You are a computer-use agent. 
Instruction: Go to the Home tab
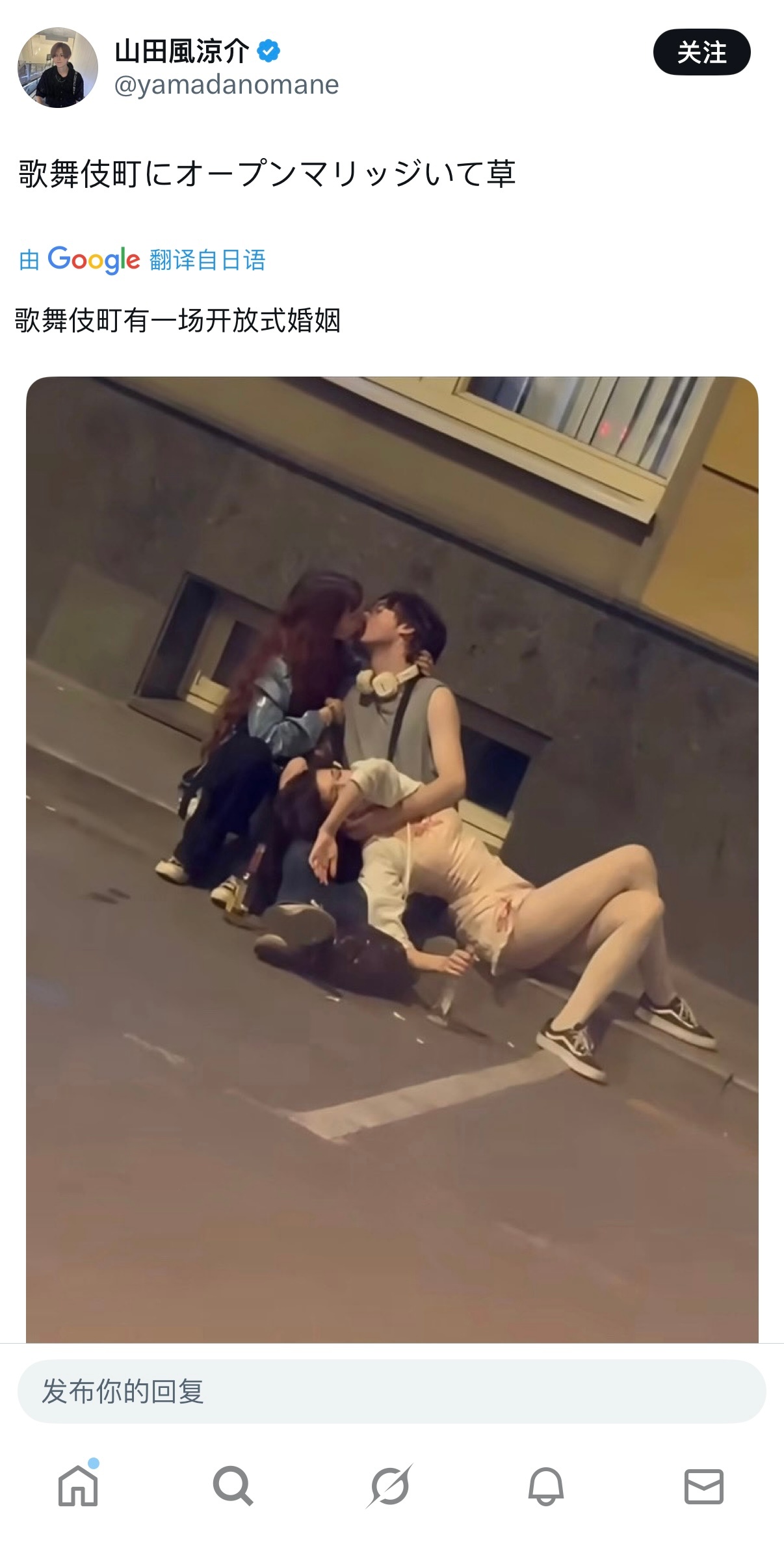(78, 1486)
